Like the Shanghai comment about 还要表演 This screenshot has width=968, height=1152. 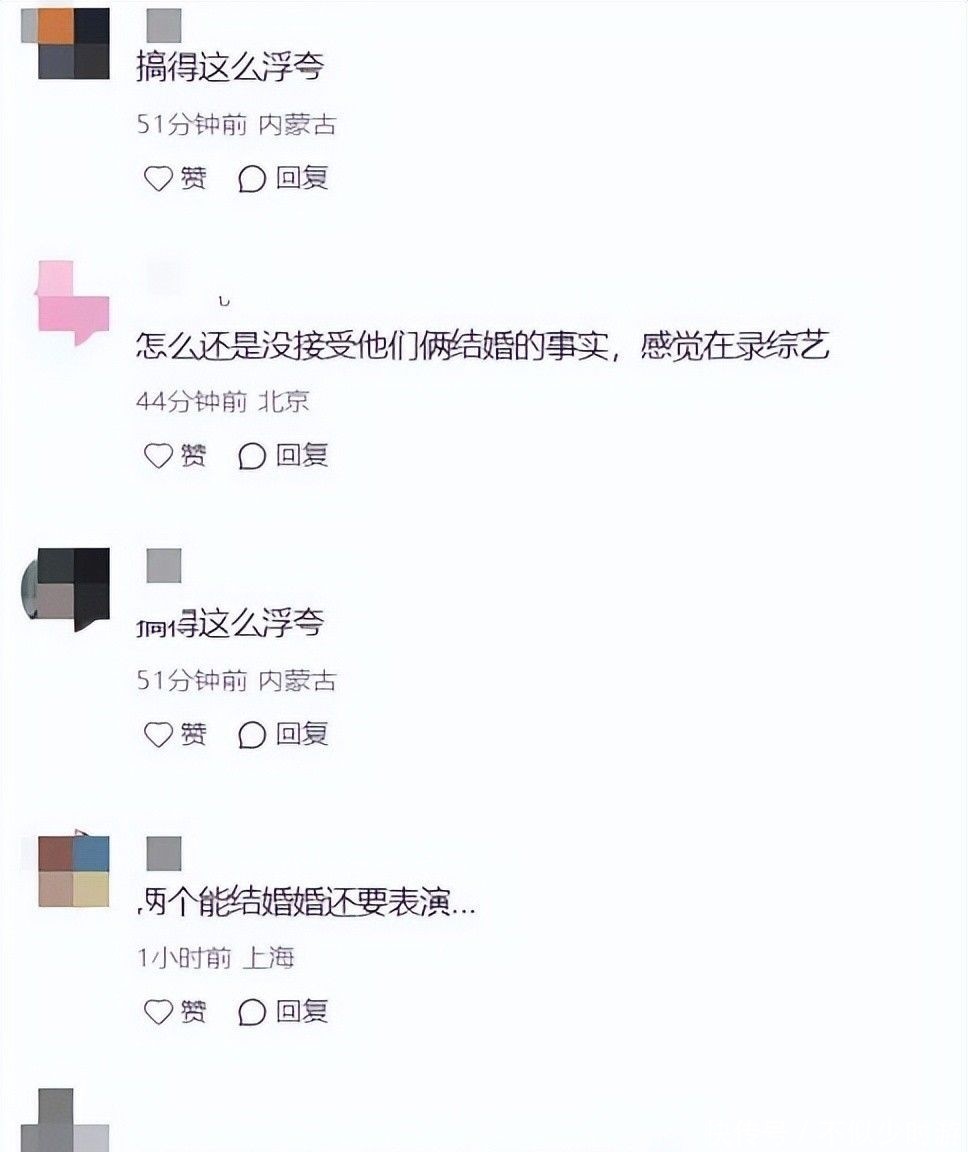pos(175,1012)
